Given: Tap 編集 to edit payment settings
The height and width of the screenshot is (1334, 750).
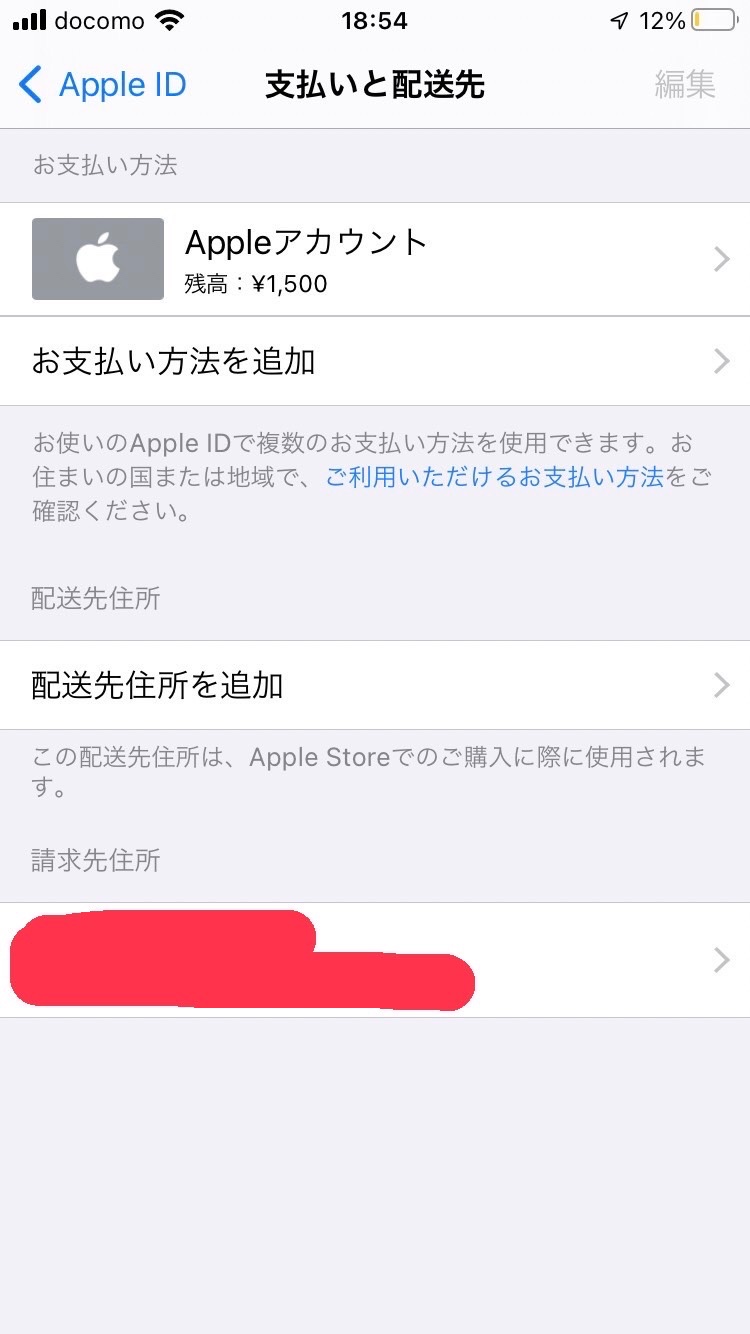Looking at the screenshot, I should pos(685,85).
